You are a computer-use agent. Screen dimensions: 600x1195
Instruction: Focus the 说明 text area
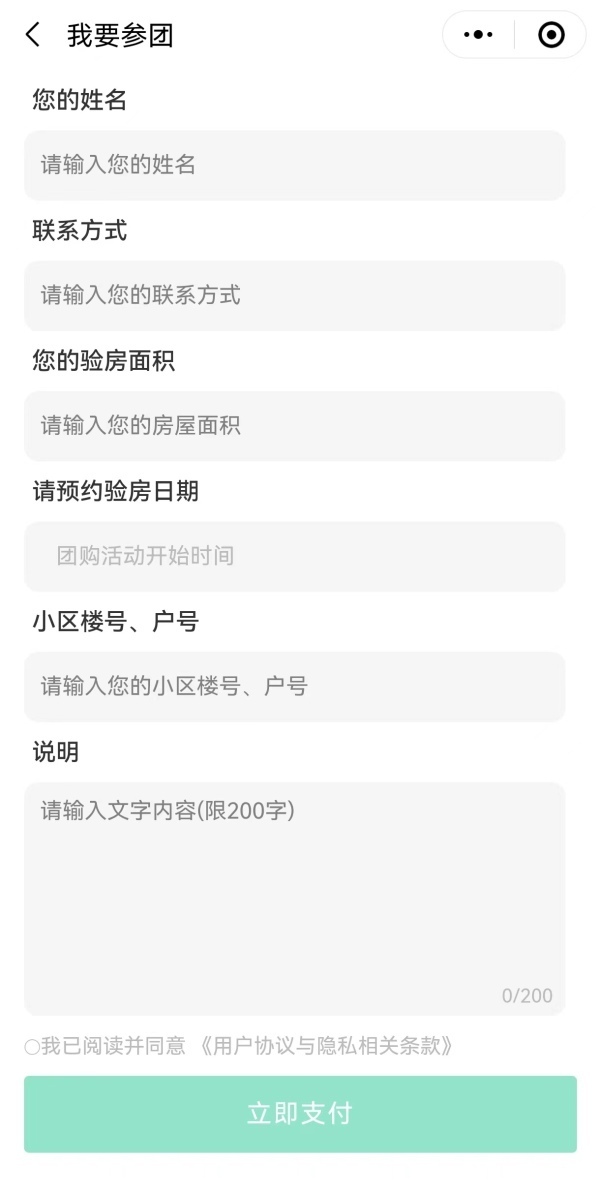(295, 899)
